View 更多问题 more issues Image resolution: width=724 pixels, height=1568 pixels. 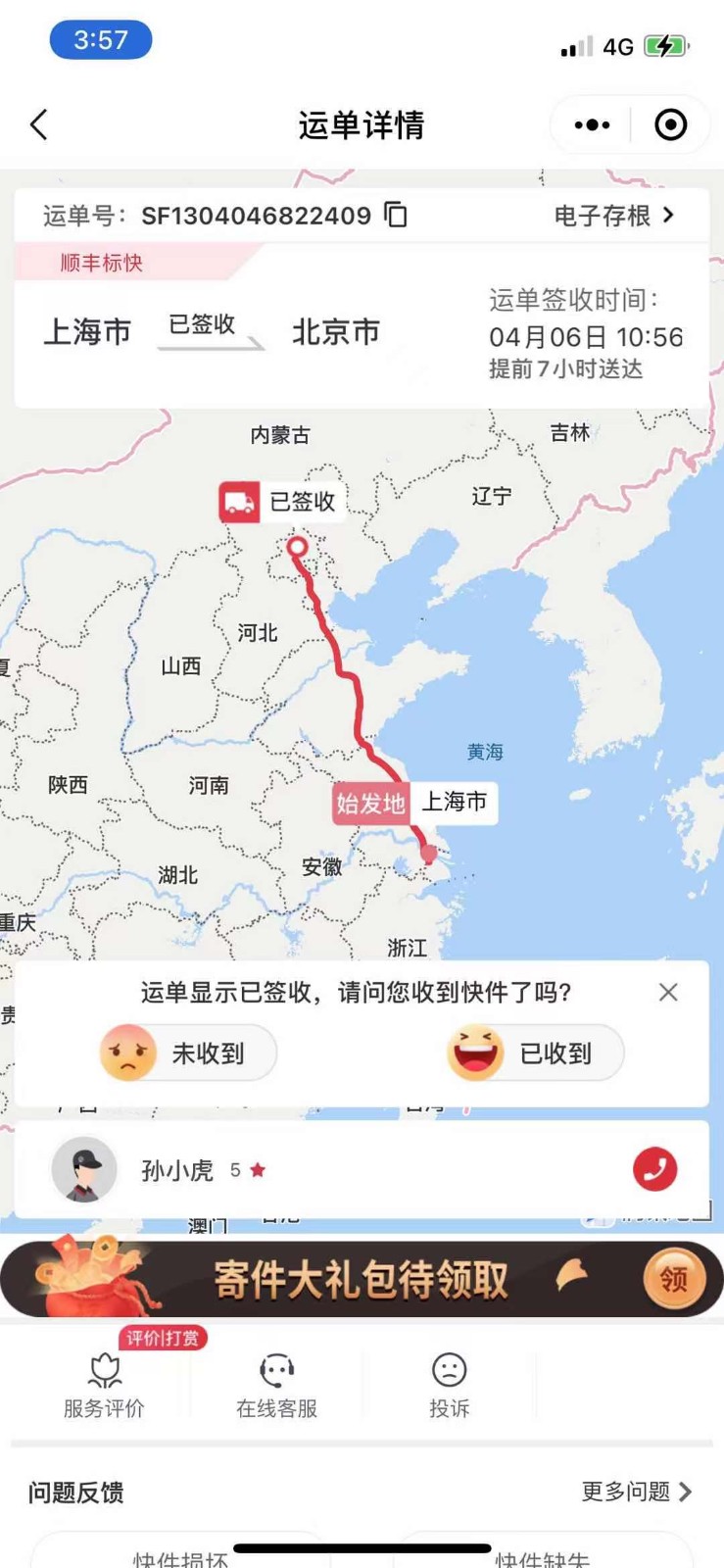pyautogui.click(x=637, y=1492)
